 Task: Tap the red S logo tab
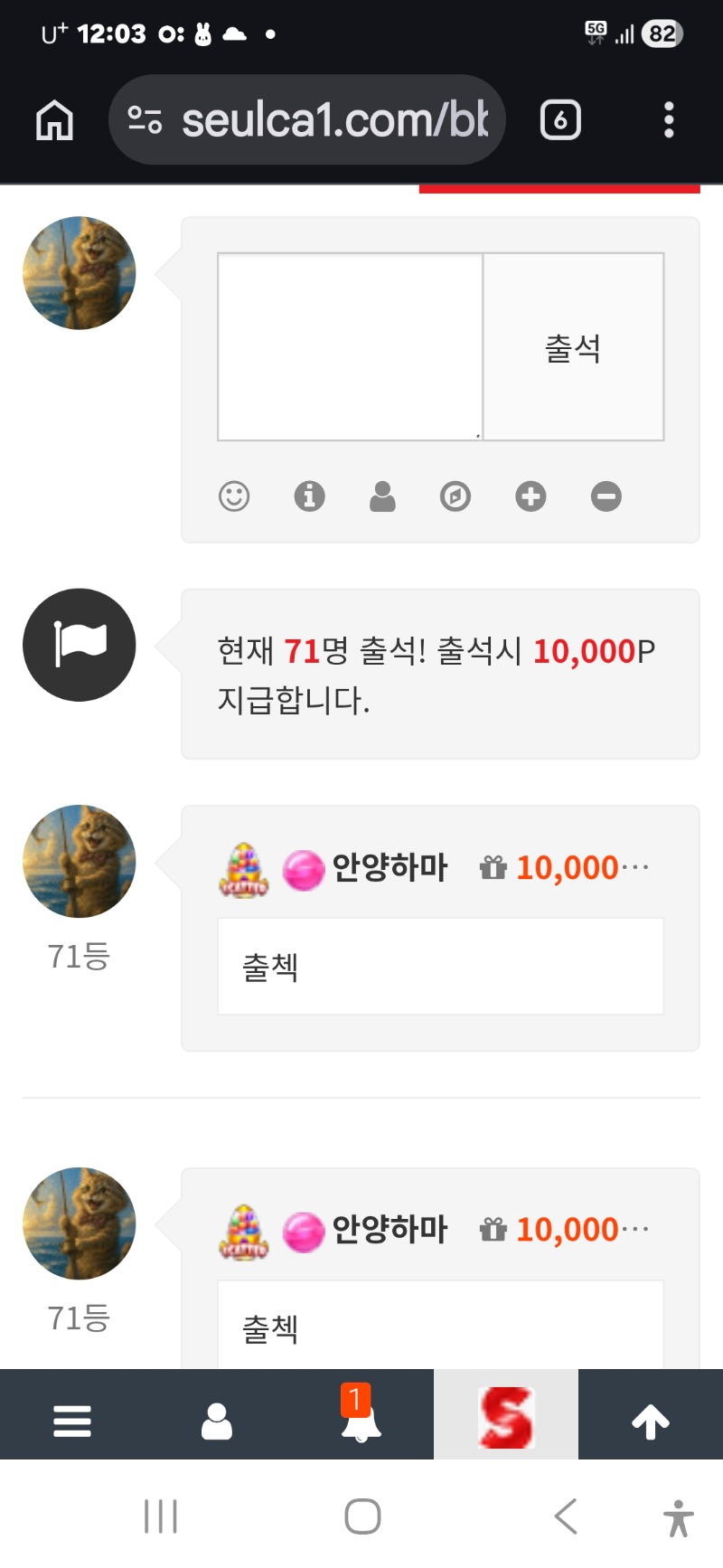click(x=506, y=1416)
